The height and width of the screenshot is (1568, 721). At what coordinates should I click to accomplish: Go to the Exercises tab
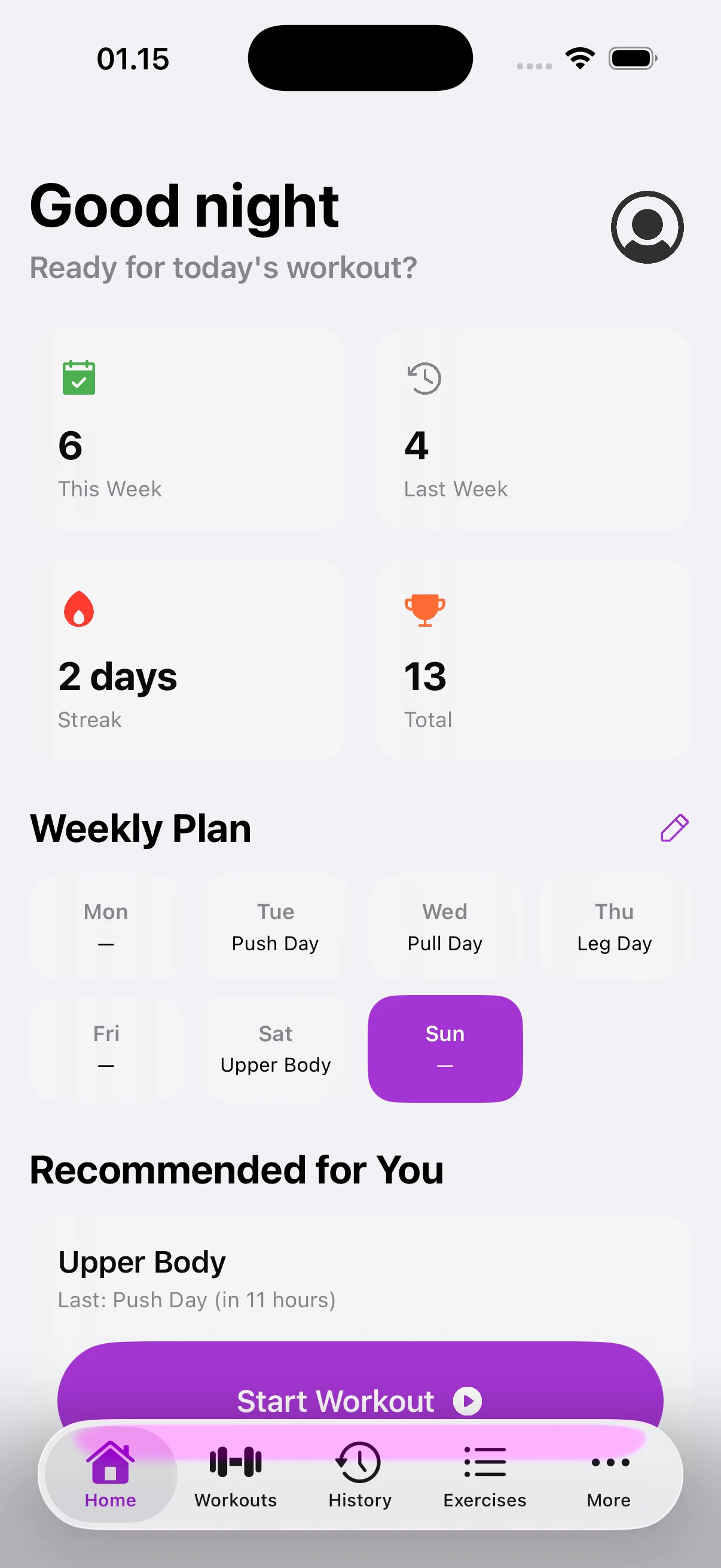click(x=484, y=1475)
